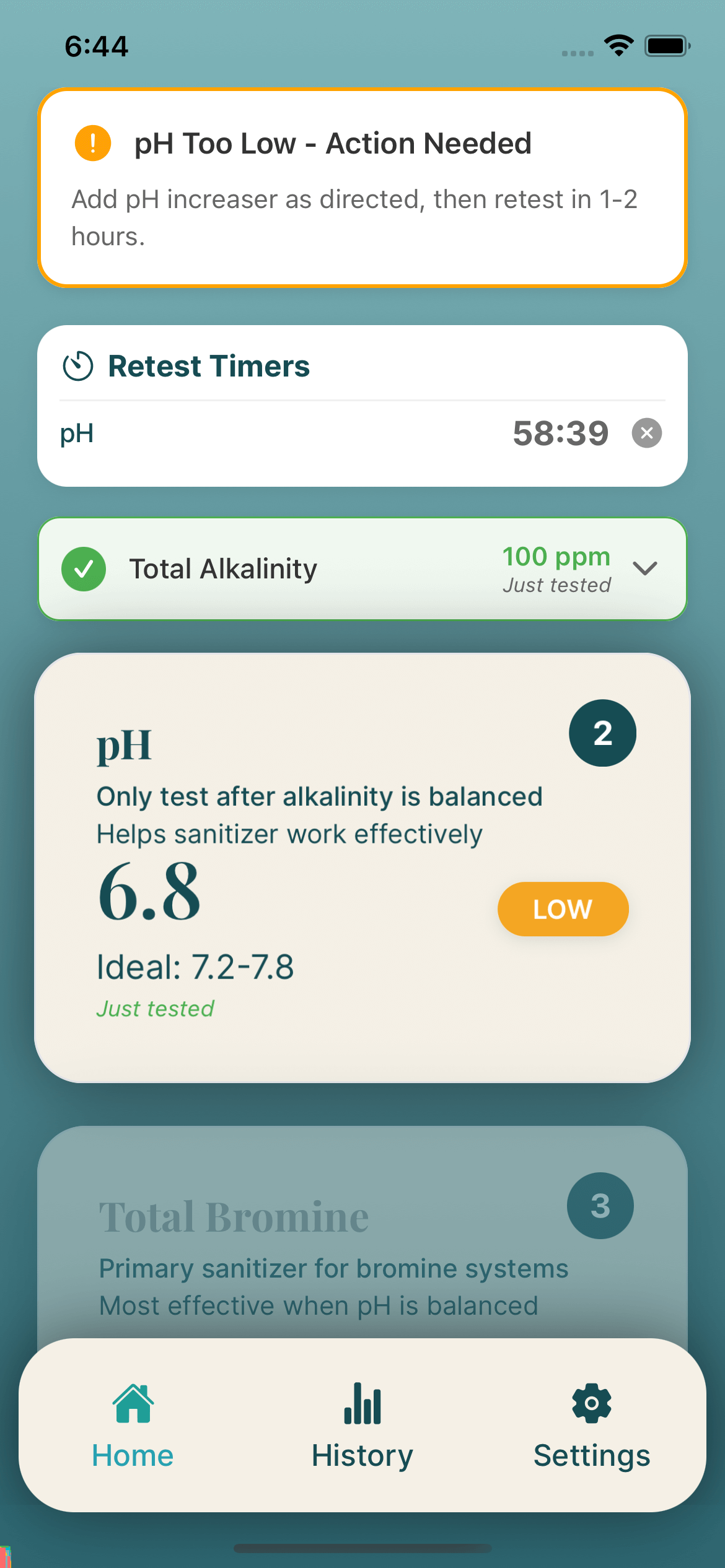Open Settings via the gear icon
This screenshot has width=725, height=1568.
coord(591,1403)
